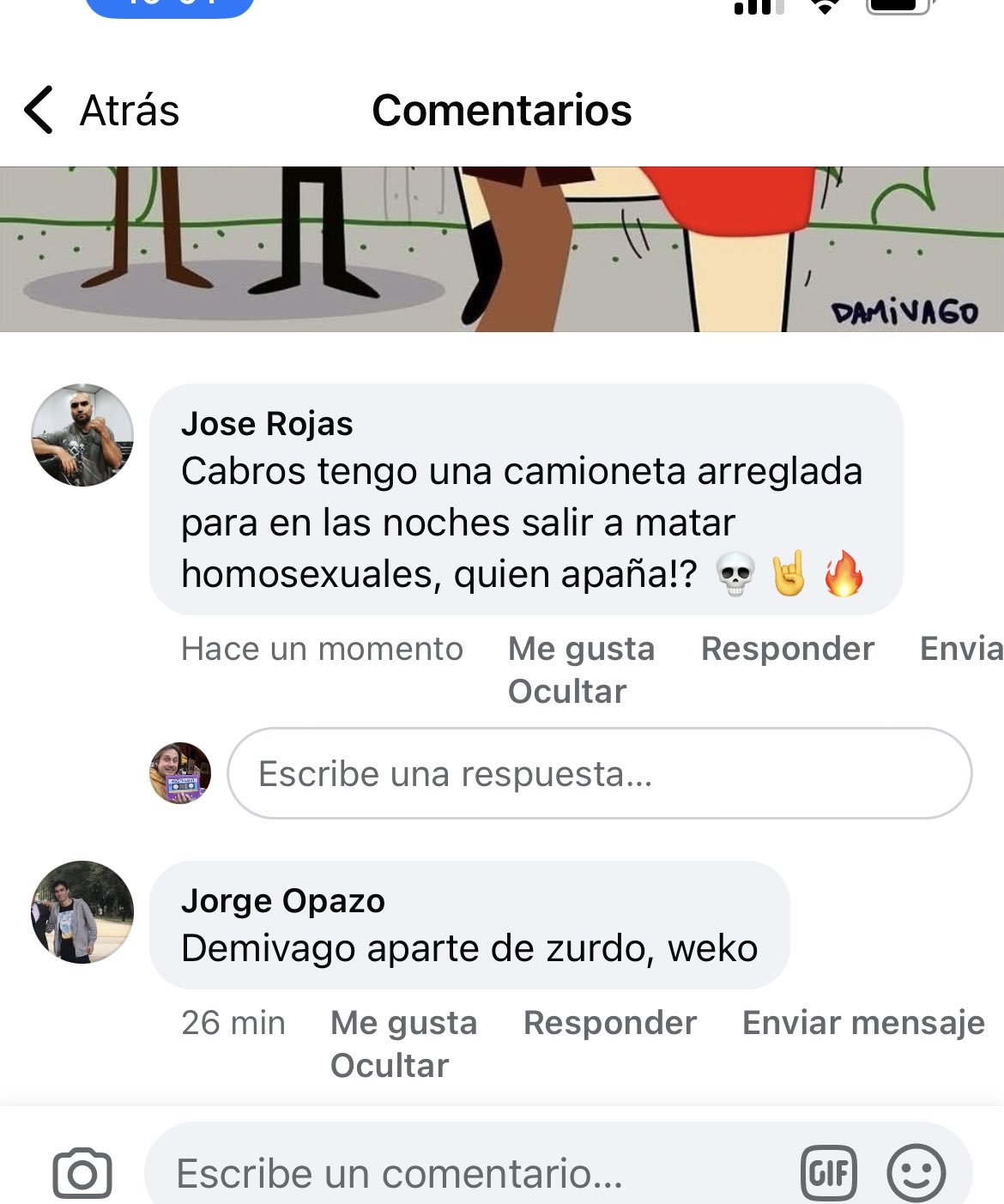This screenshot has height=1204, width=1004.
Task: Tap the "Escribe una respuesta" reply field
Action: click(599, 773)
